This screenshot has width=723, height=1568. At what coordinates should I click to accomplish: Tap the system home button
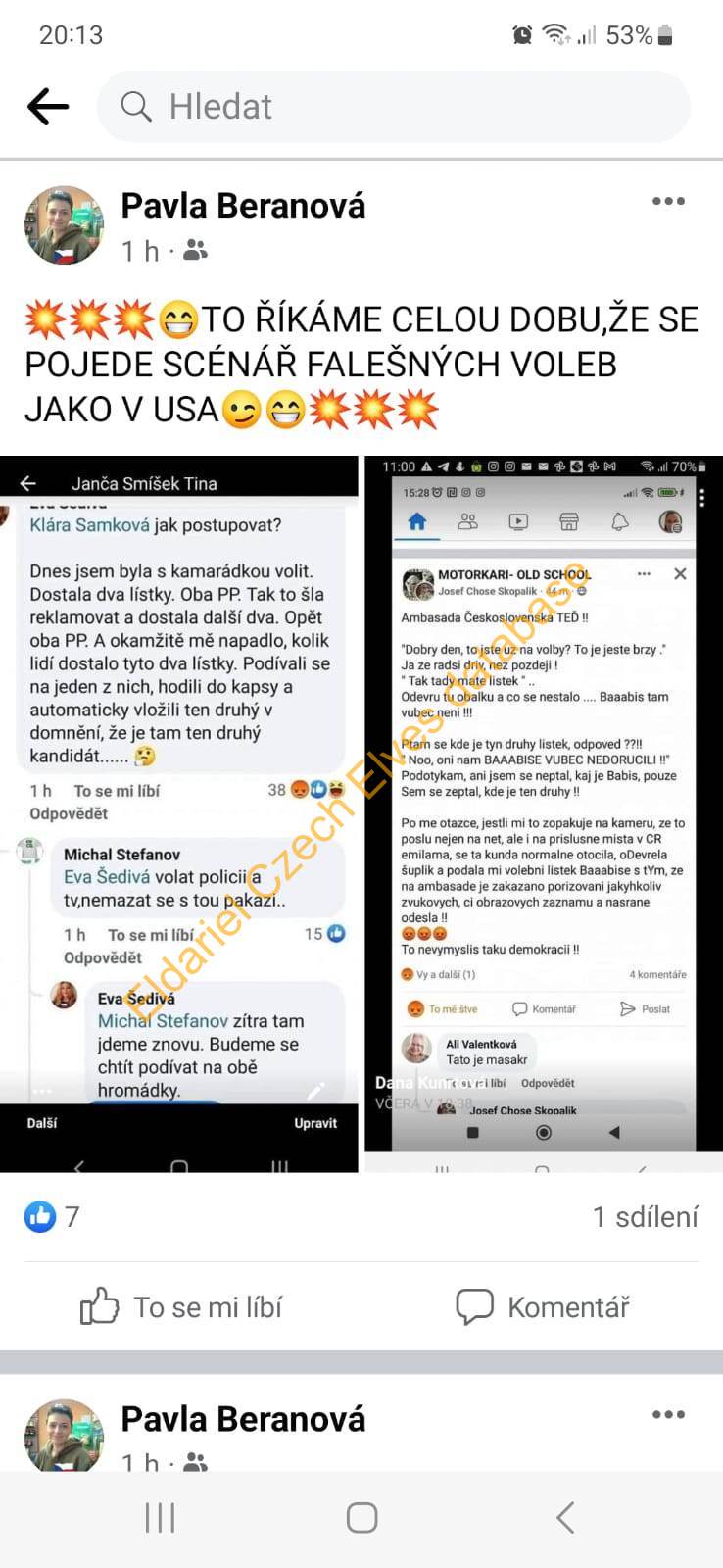click(x=361, y=1518)
